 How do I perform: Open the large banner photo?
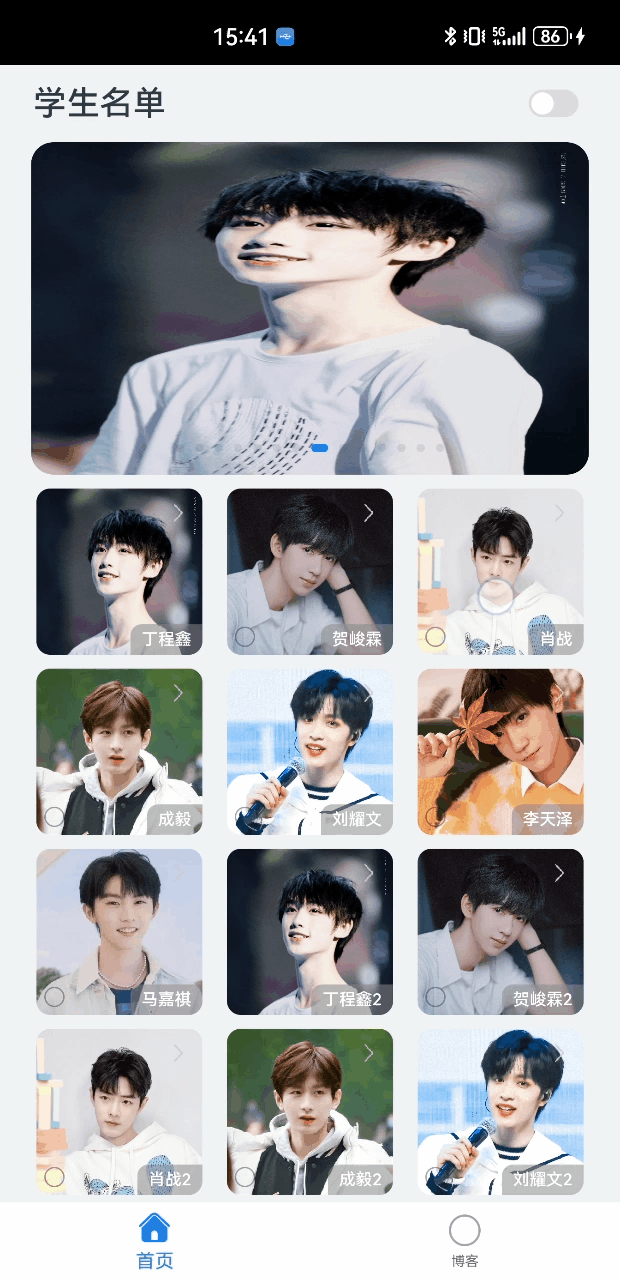click(x=310, y=308)
